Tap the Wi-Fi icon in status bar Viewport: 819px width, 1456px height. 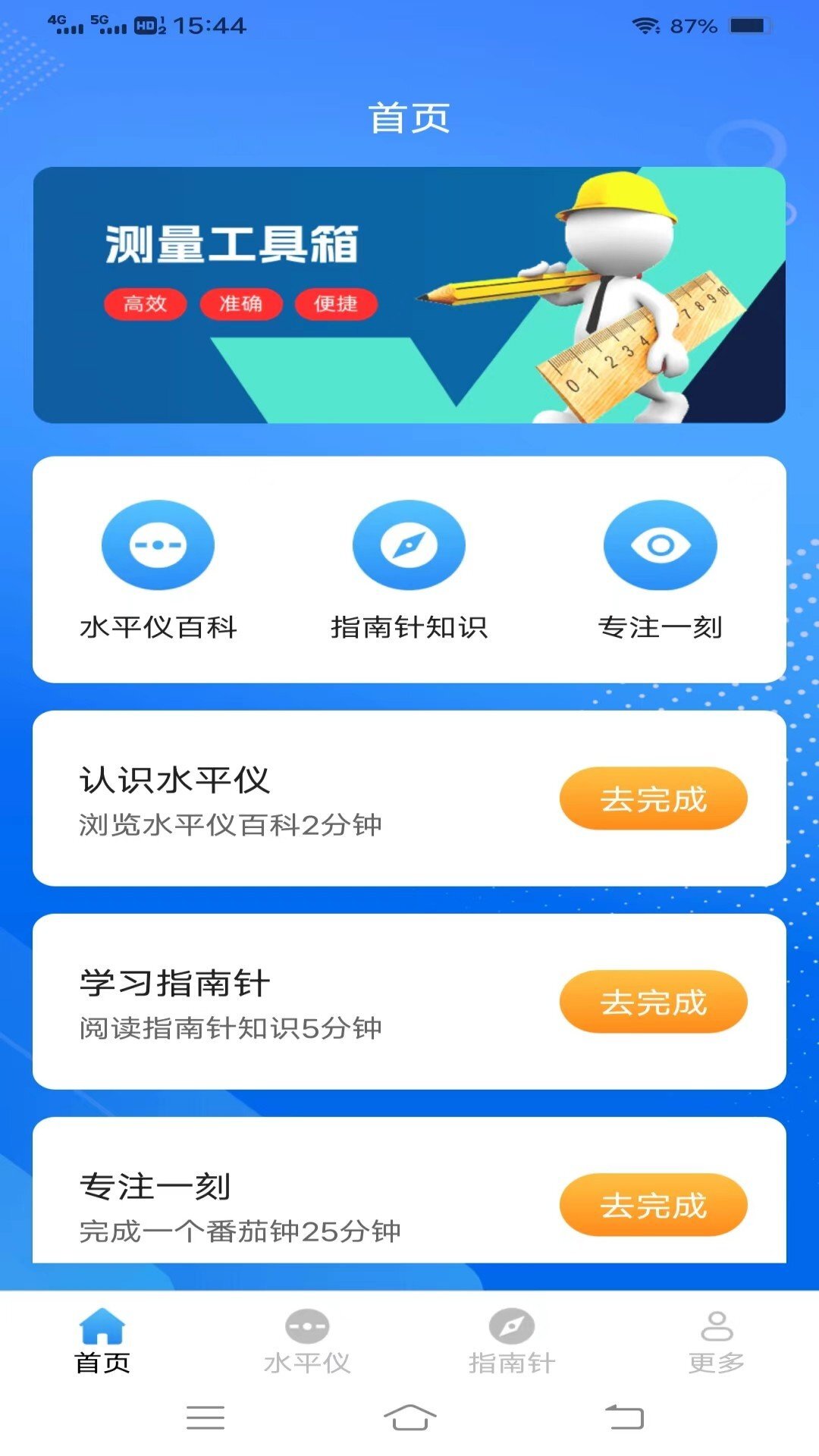pos(646,25)
